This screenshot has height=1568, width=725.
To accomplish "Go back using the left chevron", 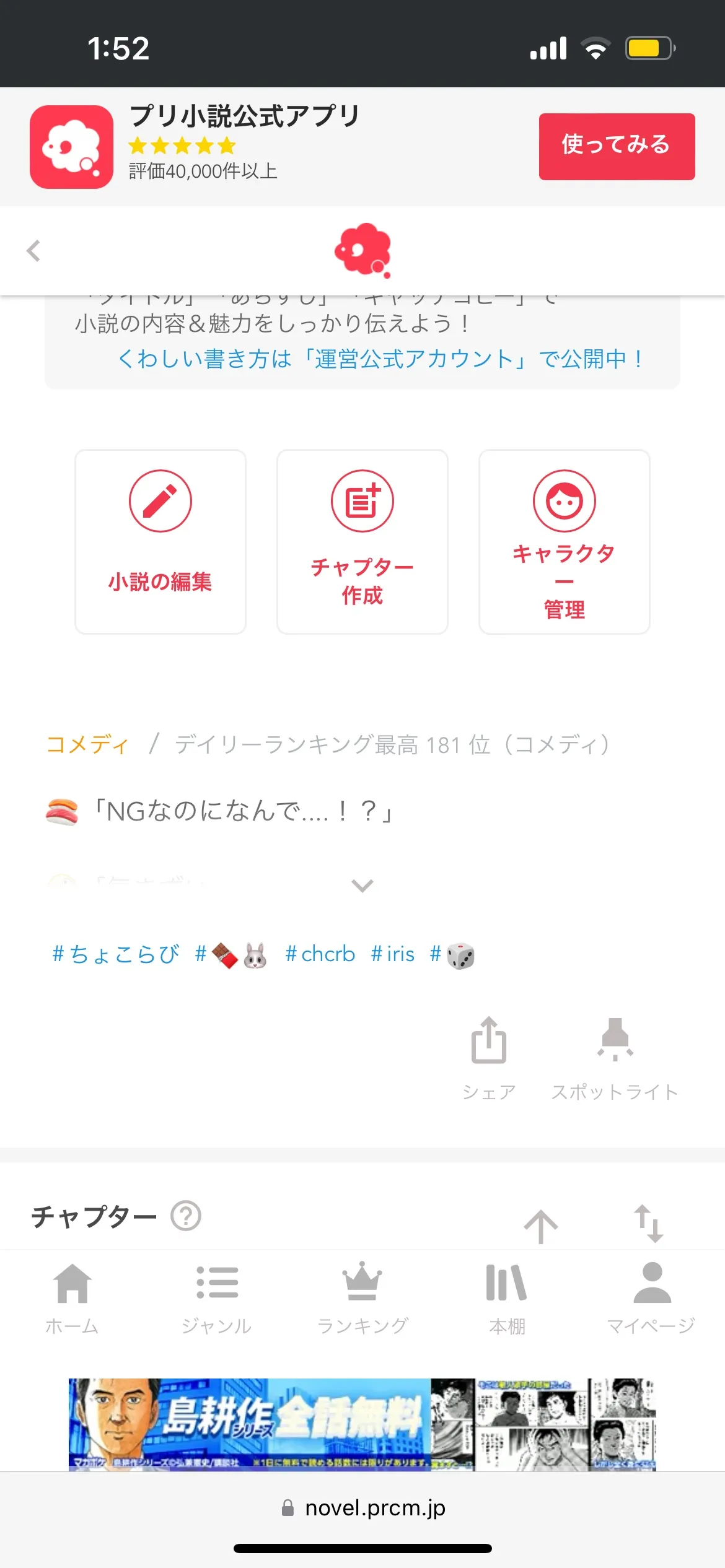I will coord(34,250).
